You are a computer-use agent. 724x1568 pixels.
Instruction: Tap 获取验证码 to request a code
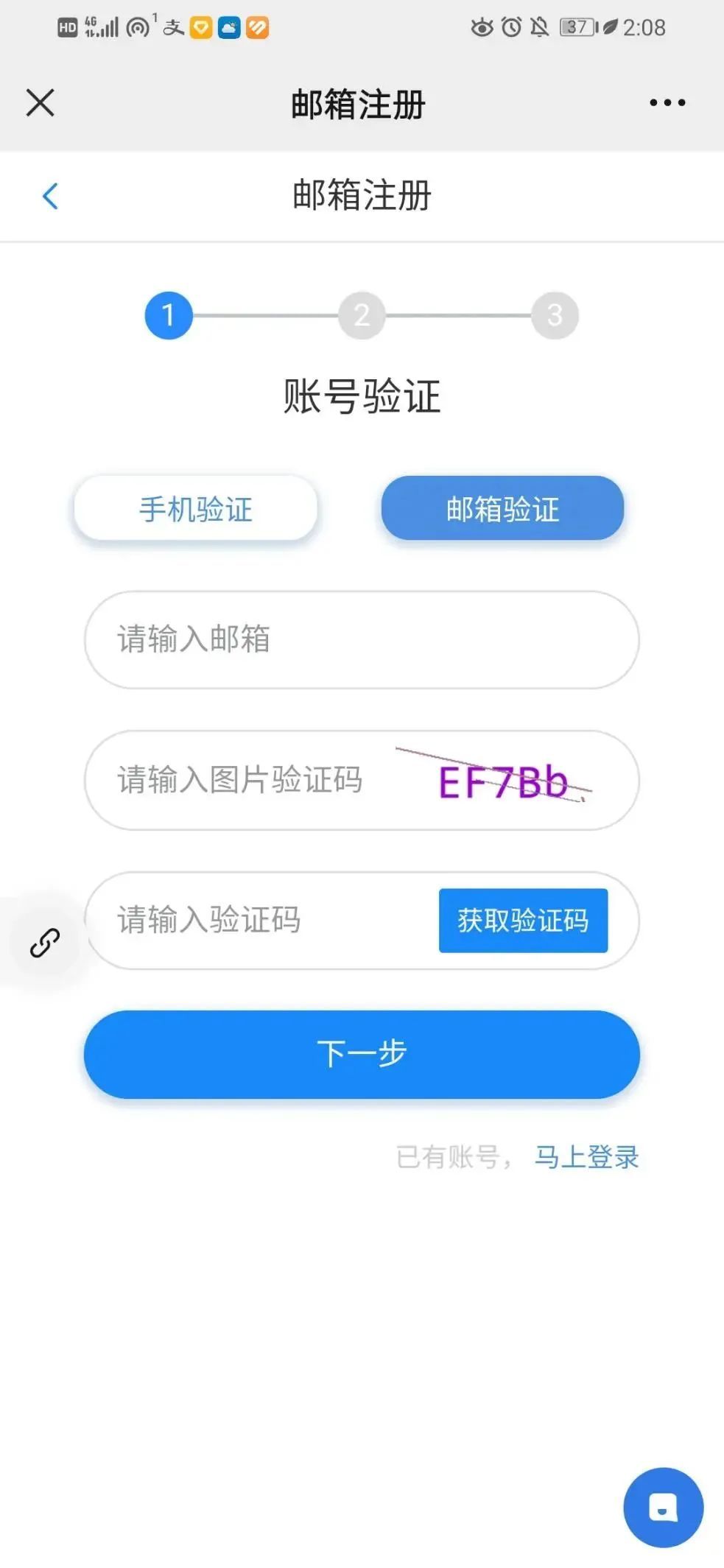(523, 920)
